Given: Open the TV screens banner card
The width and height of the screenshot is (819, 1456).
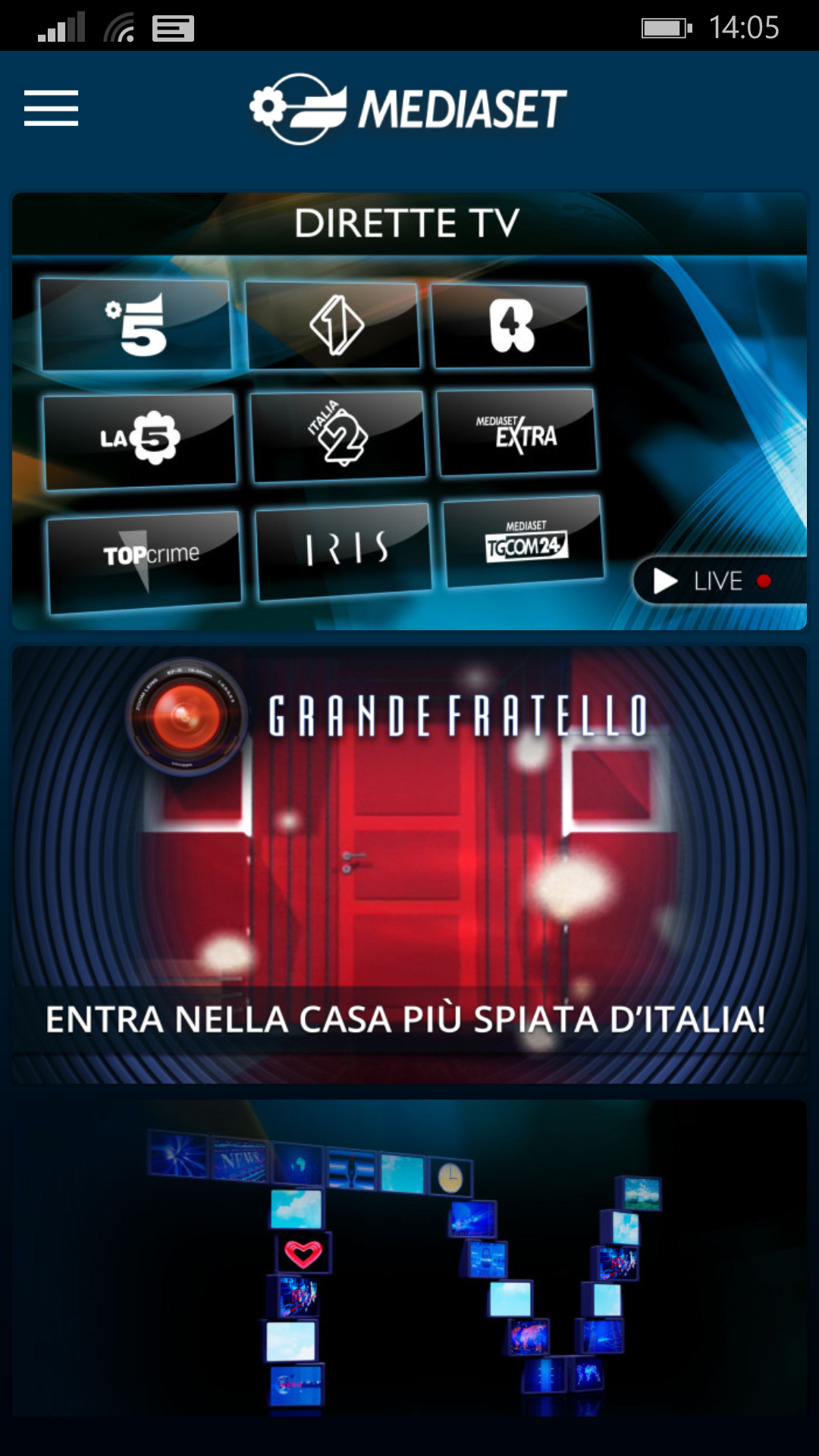Looking at the screenshot, I should (x=409, y=1258).
